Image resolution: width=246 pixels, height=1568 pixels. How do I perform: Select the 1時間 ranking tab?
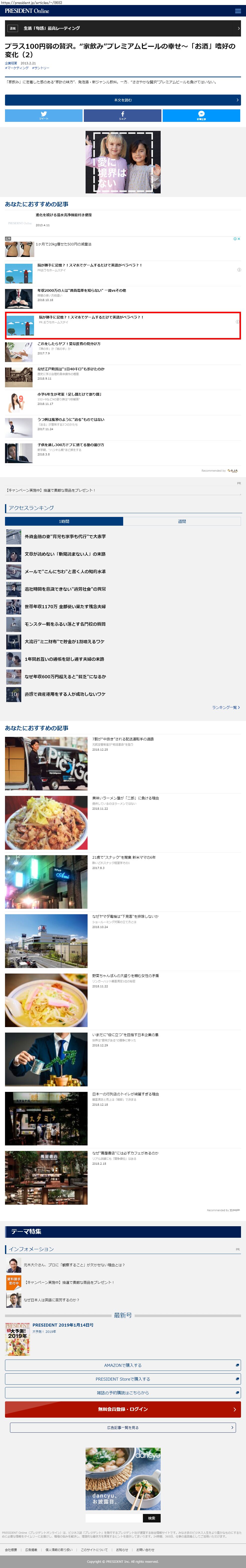point(64,521)
